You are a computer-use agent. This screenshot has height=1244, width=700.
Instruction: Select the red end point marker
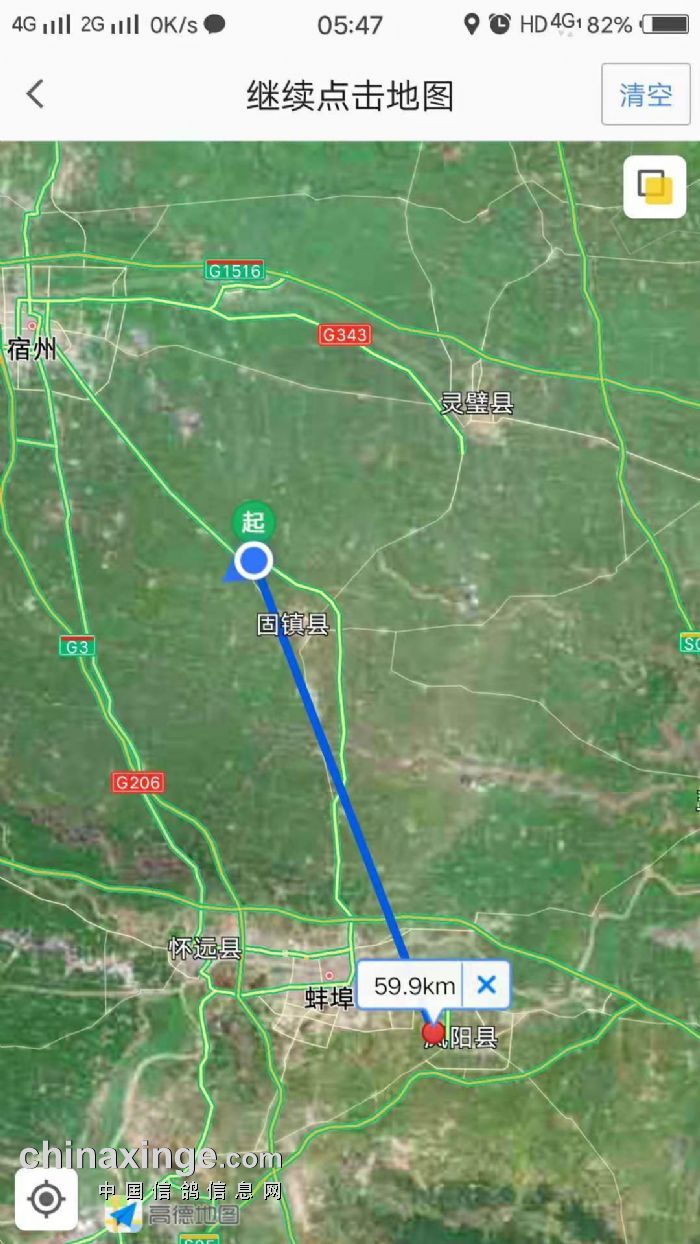(434, 1031)
